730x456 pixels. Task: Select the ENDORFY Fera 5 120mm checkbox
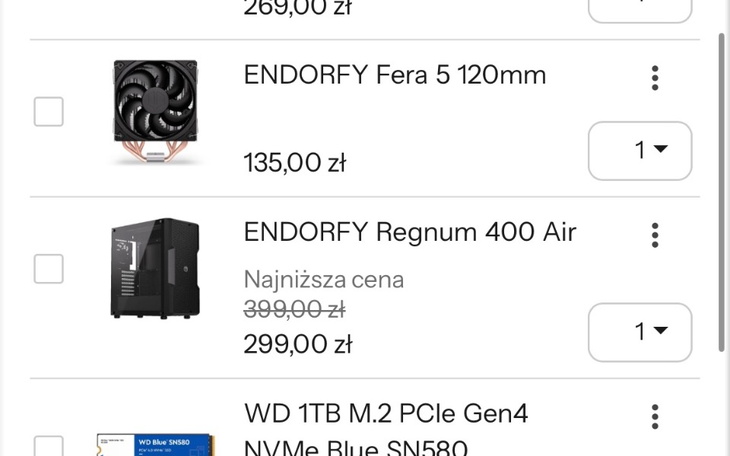coord(49,112)
